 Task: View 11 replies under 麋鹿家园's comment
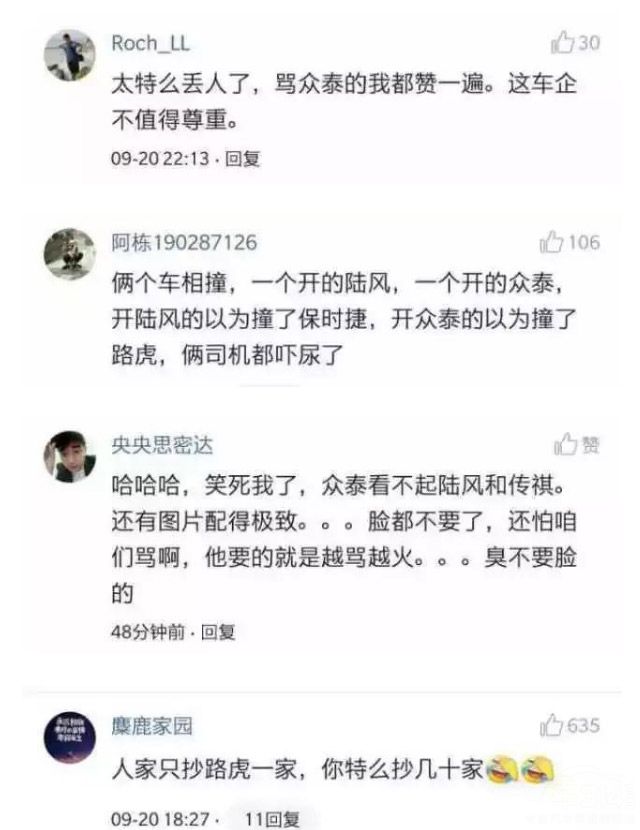tap(271, 819)
